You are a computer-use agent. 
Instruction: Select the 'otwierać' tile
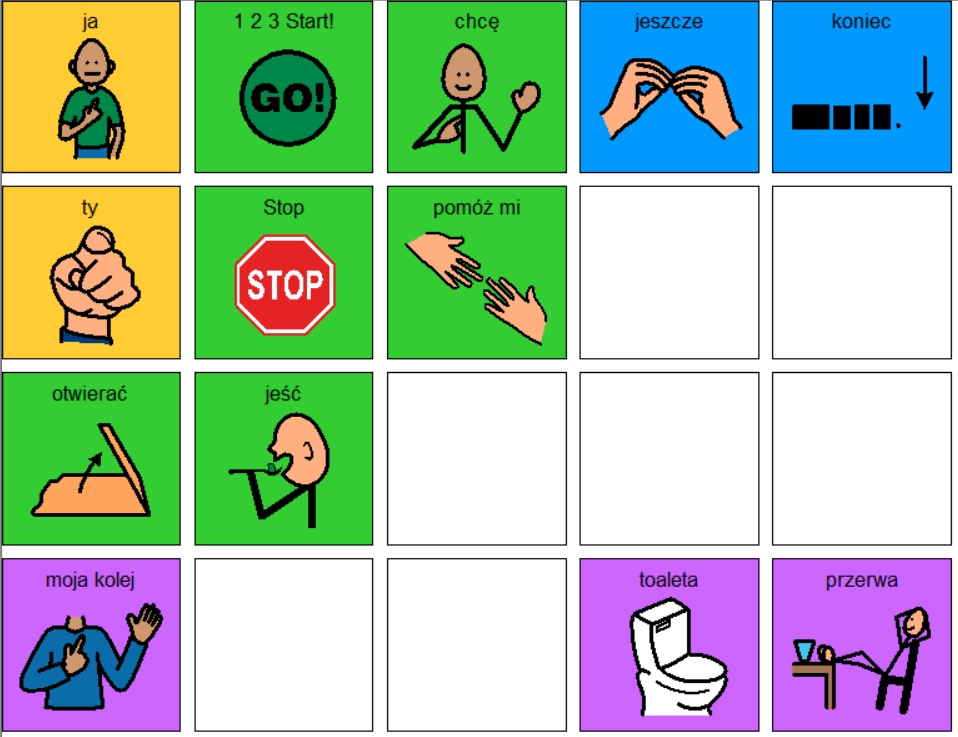coord(91,459)
